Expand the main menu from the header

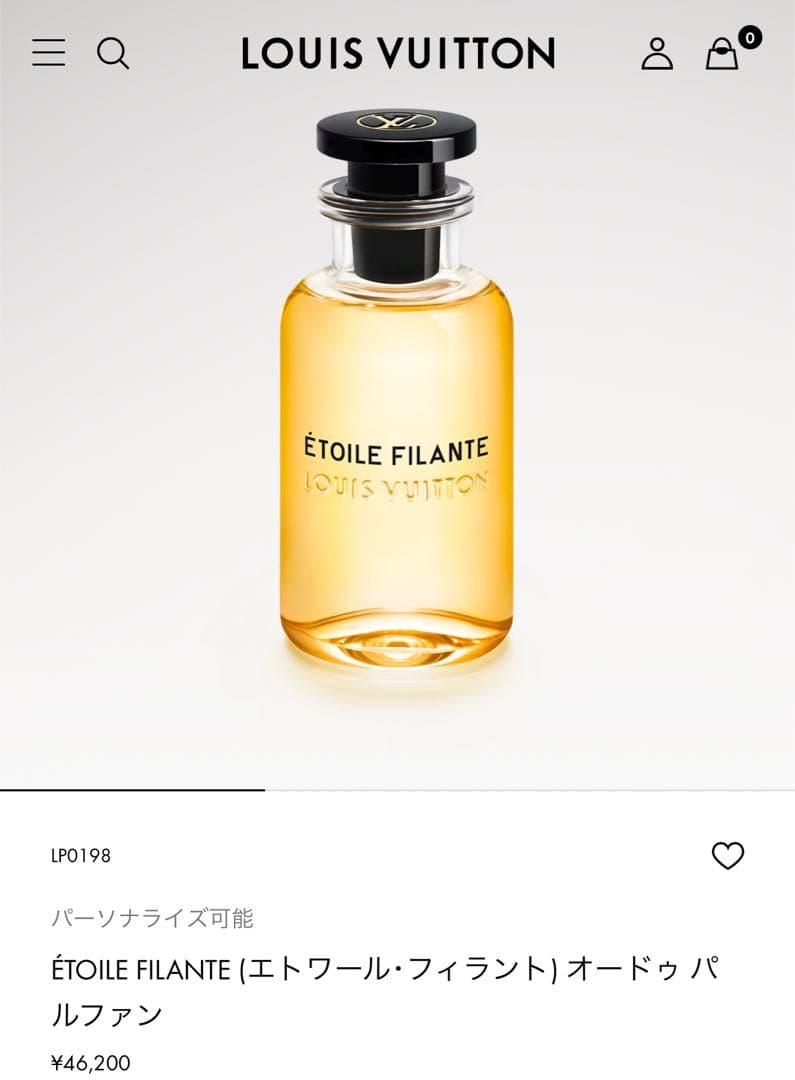pyautogui.click(x=47, y=53)
